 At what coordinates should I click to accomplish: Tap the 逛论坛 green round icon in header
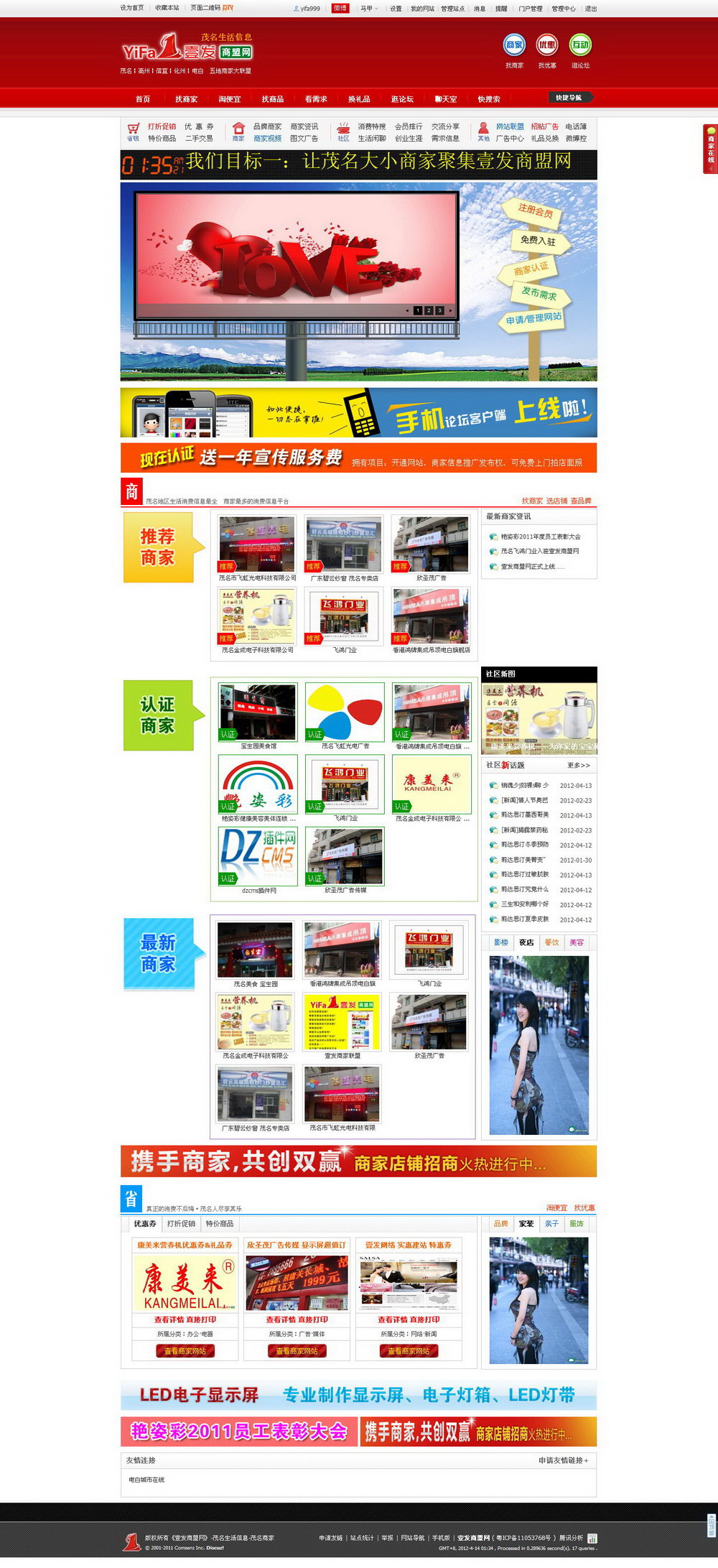click(x=580, y=46)
